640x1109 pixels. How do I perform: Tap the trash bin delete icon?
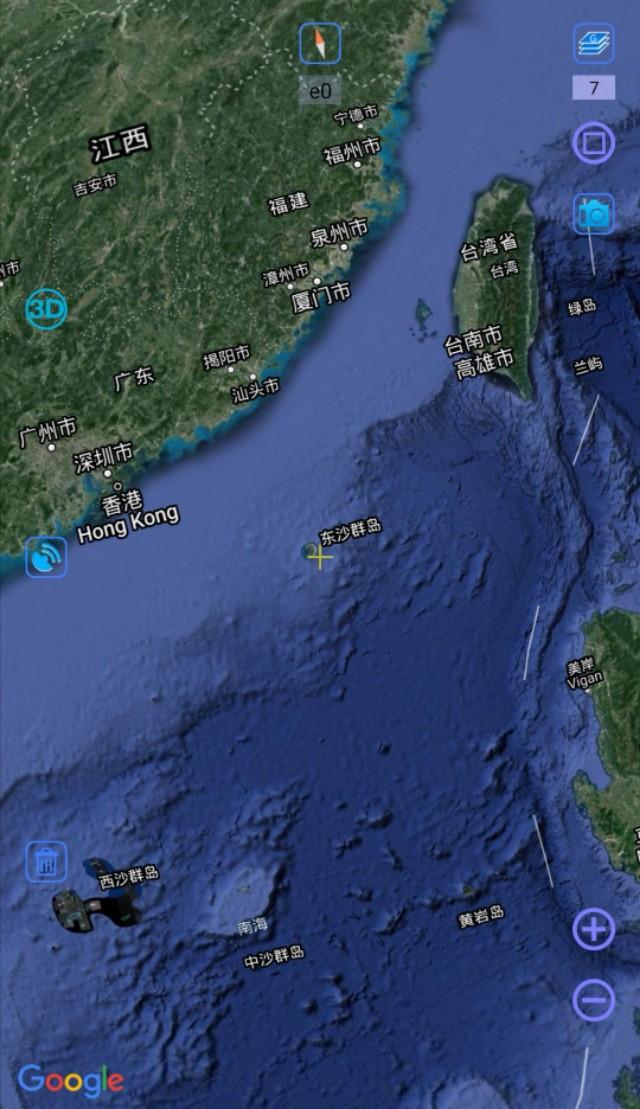[x=47, y=861]
